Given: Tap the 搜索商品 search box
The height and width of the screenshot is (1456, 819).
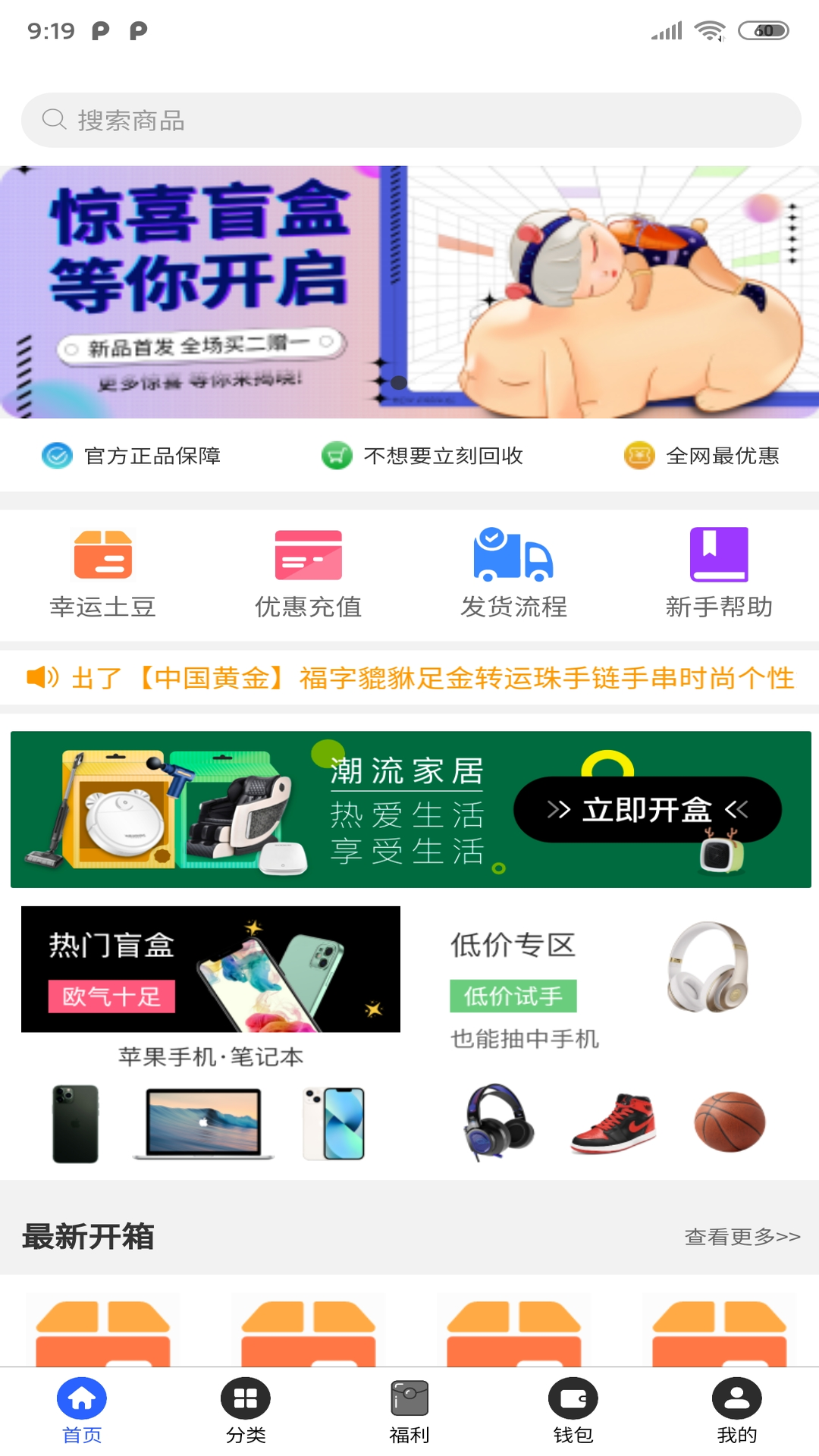Looking at the screenshot, I should 409,121.
